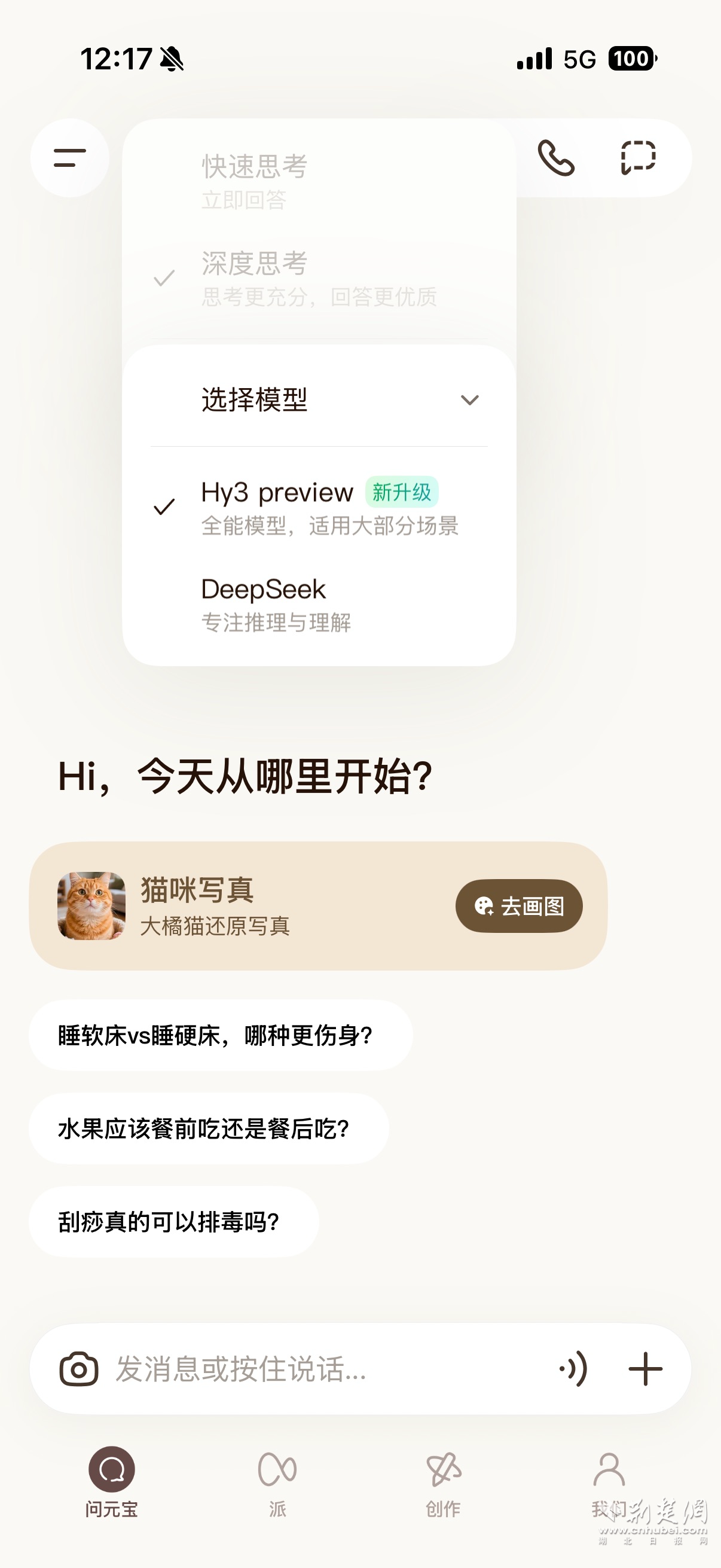The height and width of the screenshot is (1568, 721).
Task: Ask about sleeping on soft vs hard beds
Action: (219, 1033)
